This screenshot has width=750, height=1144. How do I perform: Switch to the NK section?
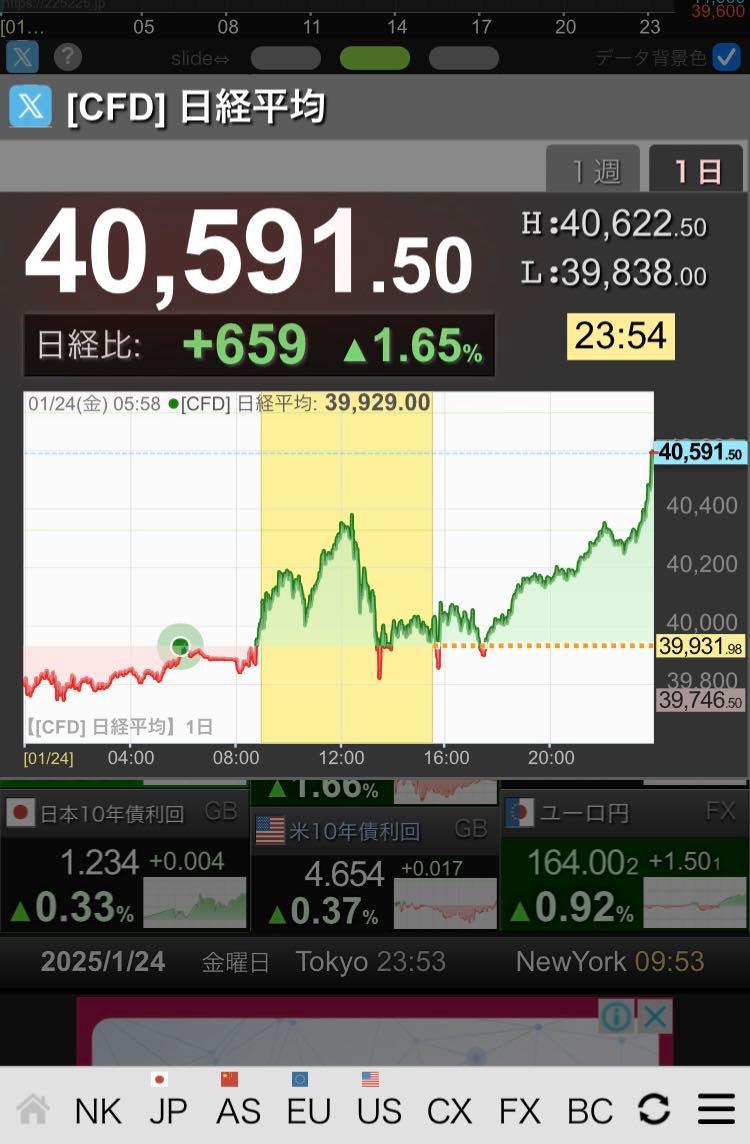pyautogui.click(x=98, y=1110)
